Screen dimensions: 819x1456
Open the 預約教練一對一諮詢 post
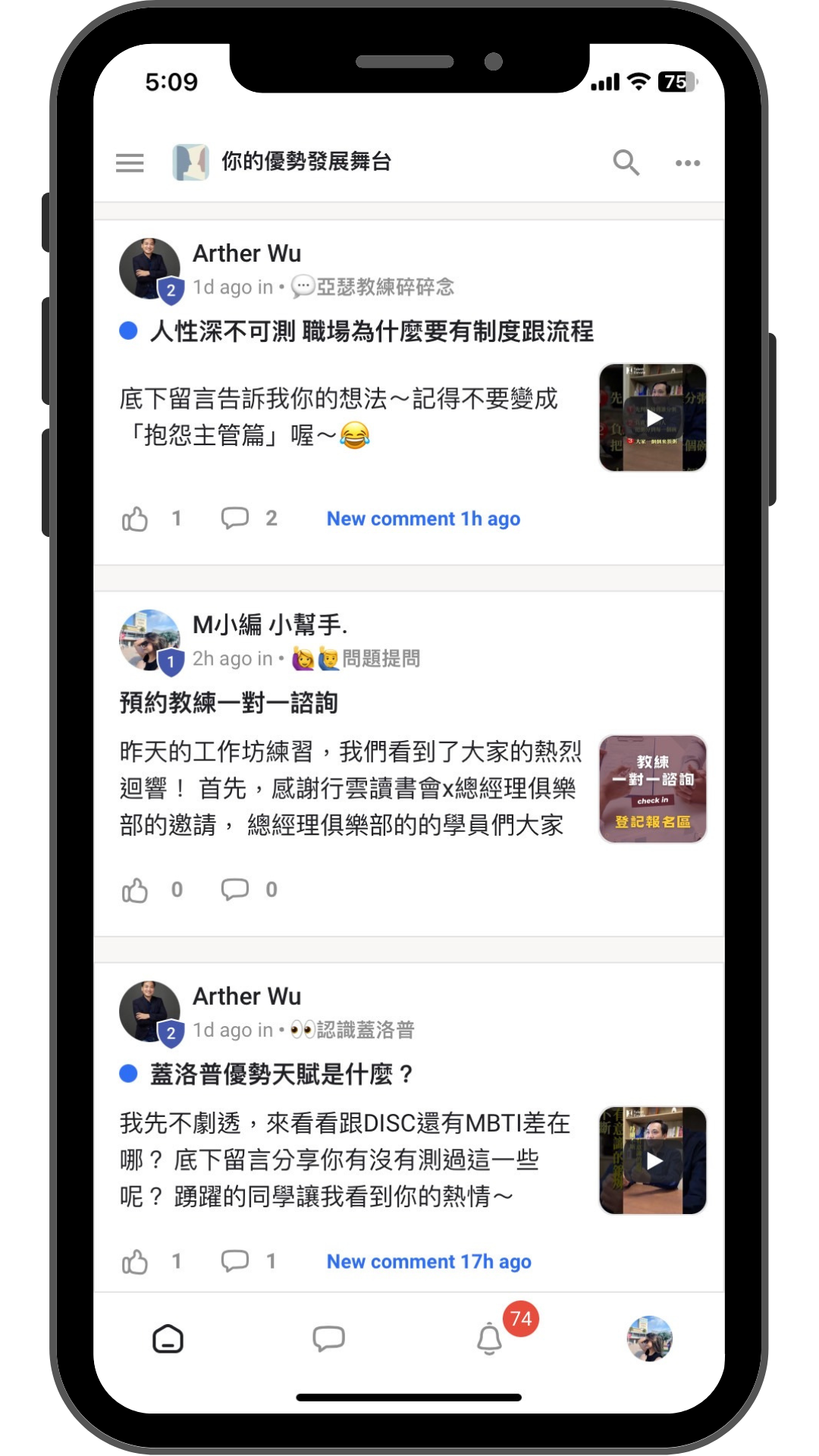(228, 702)
